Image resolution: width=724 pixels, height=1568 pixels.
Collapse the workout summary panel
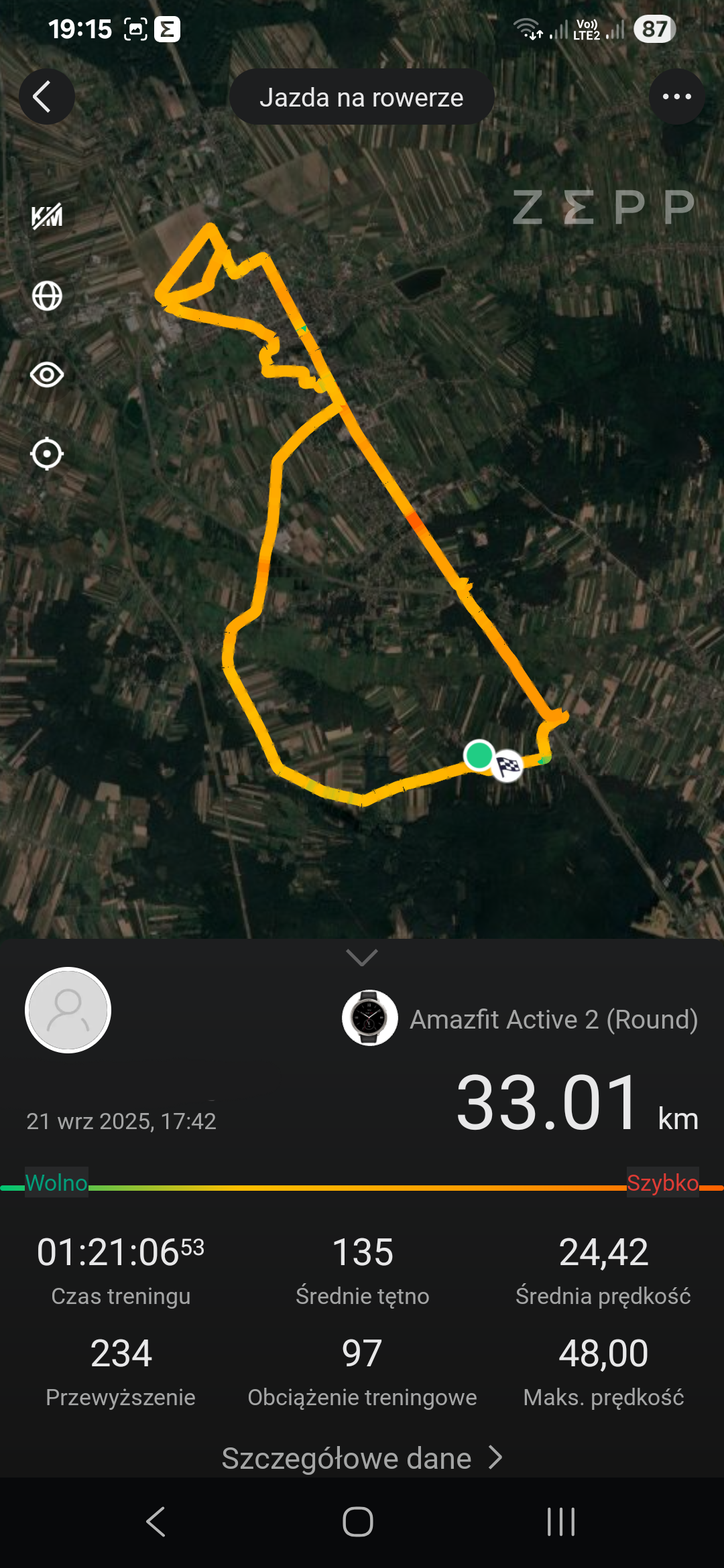[362, 958]
